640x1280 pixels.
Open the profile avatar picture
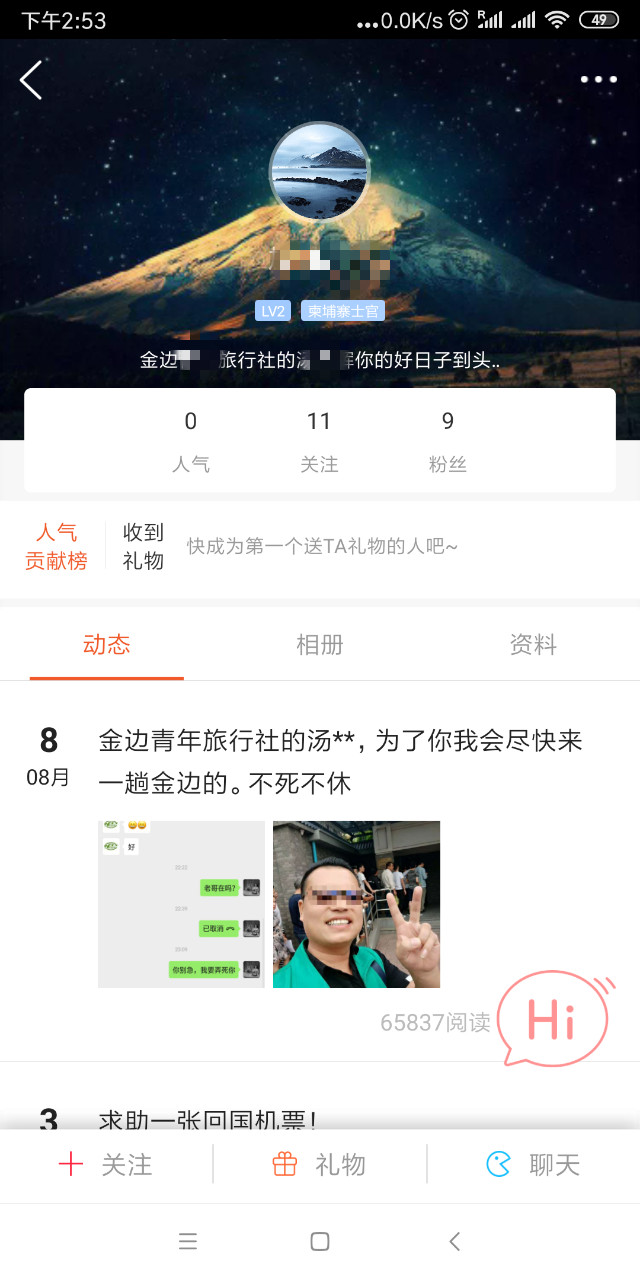(x=319, y=172)
